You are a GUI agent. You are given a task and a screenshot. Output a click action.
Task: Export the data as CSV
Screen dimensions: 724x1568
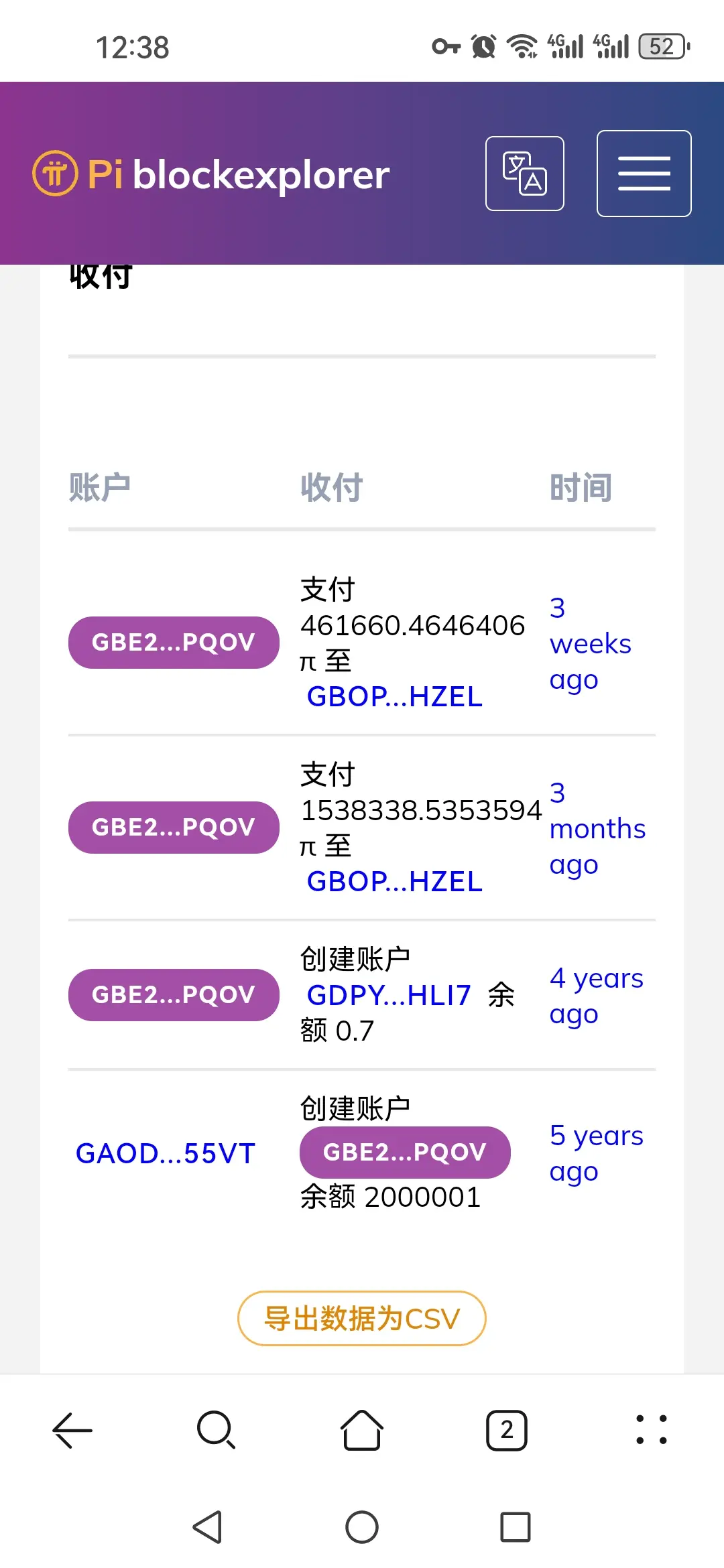click(x=362, y=1319)
